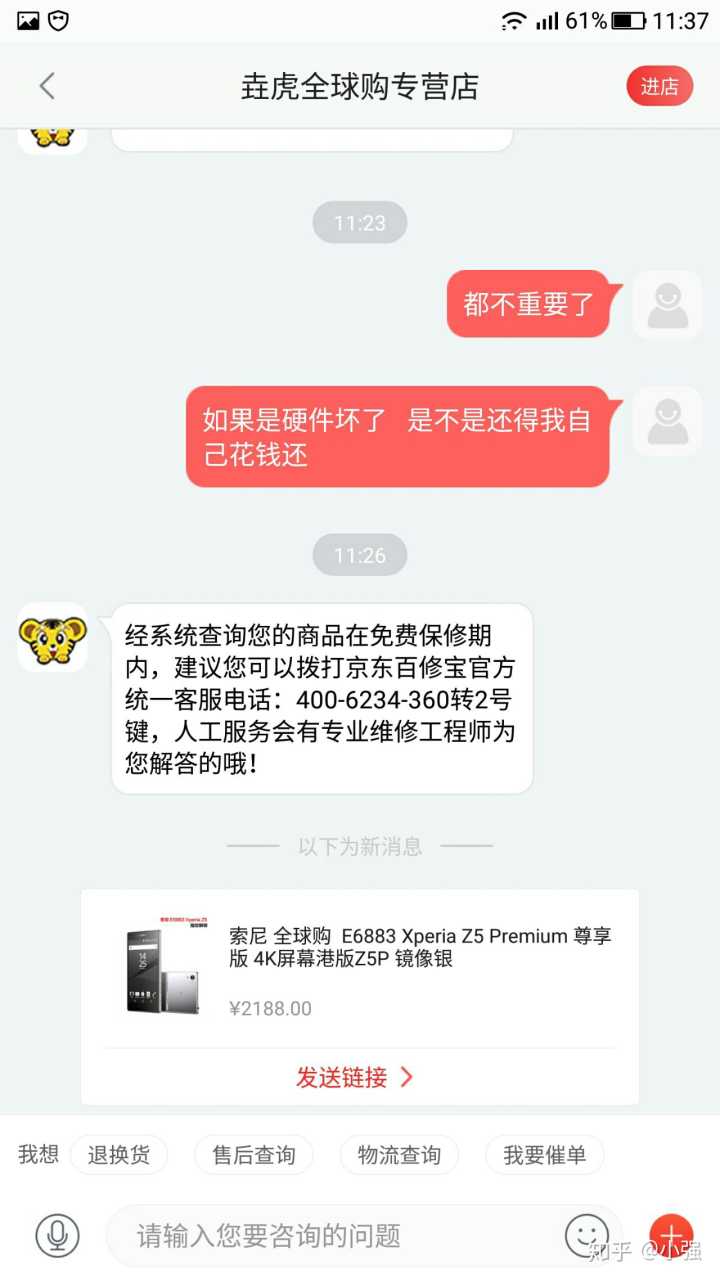Focus the 请输入您要咨询的问题 message field
Viewport: 720px width, 1280px height.
coord(330,1236)
